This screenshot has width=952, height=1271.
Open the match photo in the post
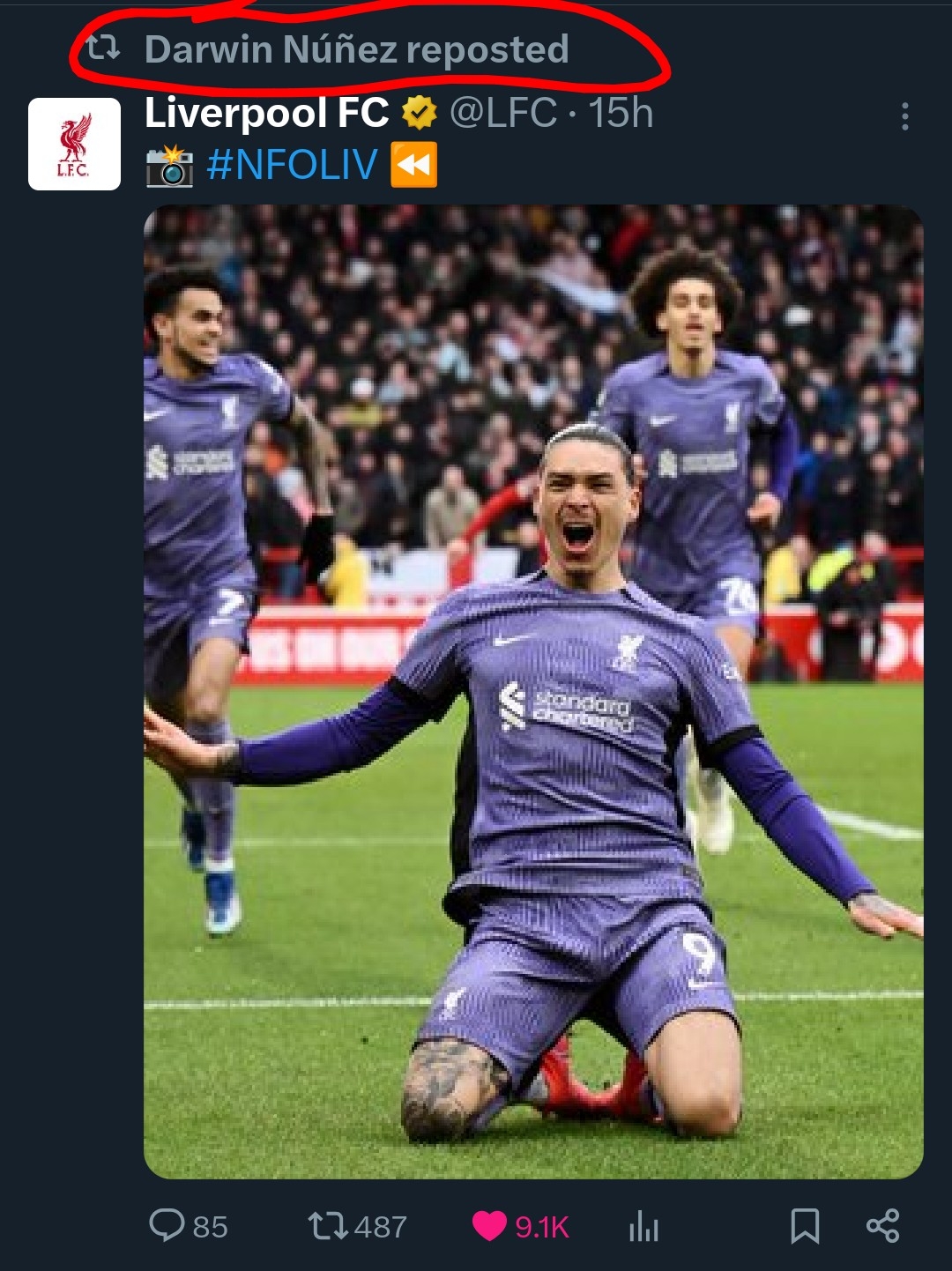coord(533,692)
